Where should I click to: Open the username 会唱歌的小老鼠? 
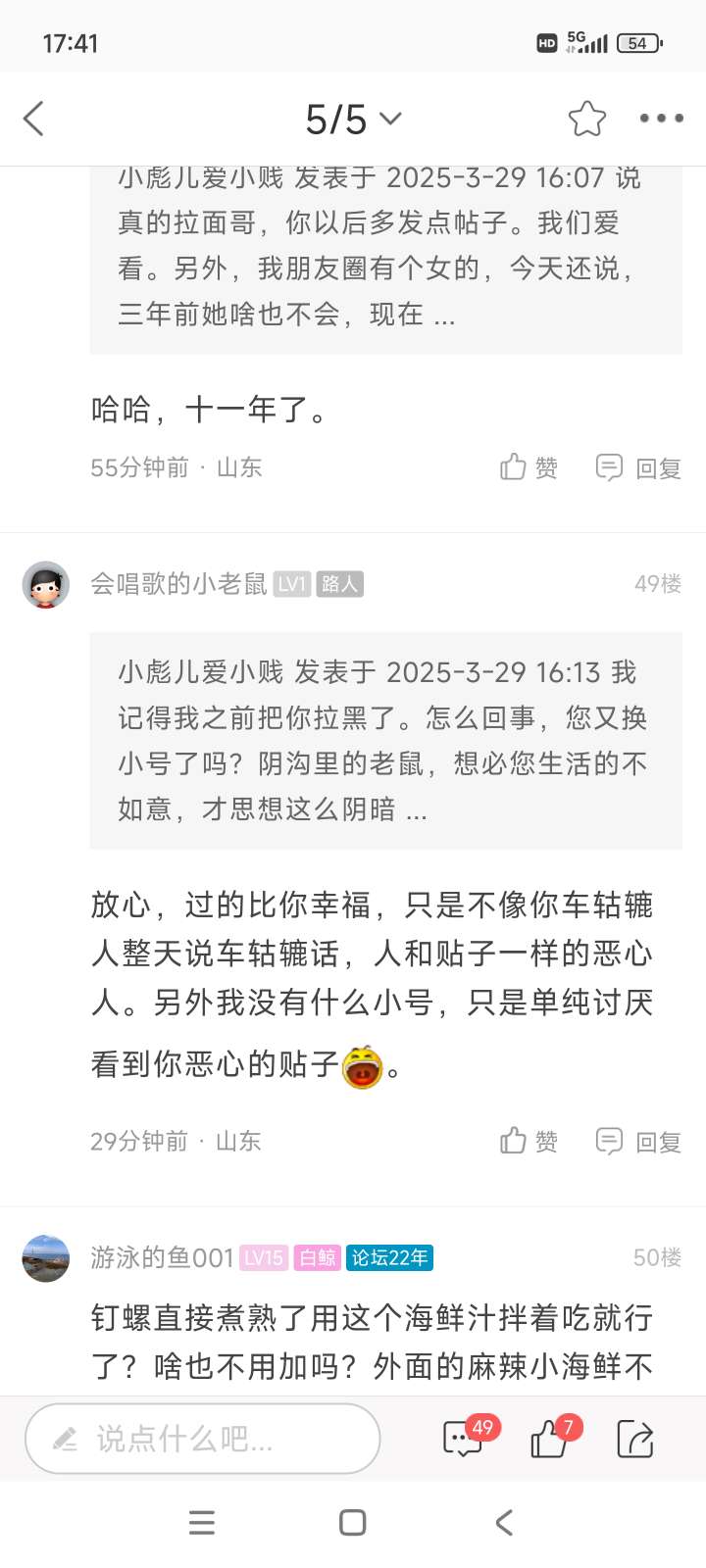pos(178,584)
